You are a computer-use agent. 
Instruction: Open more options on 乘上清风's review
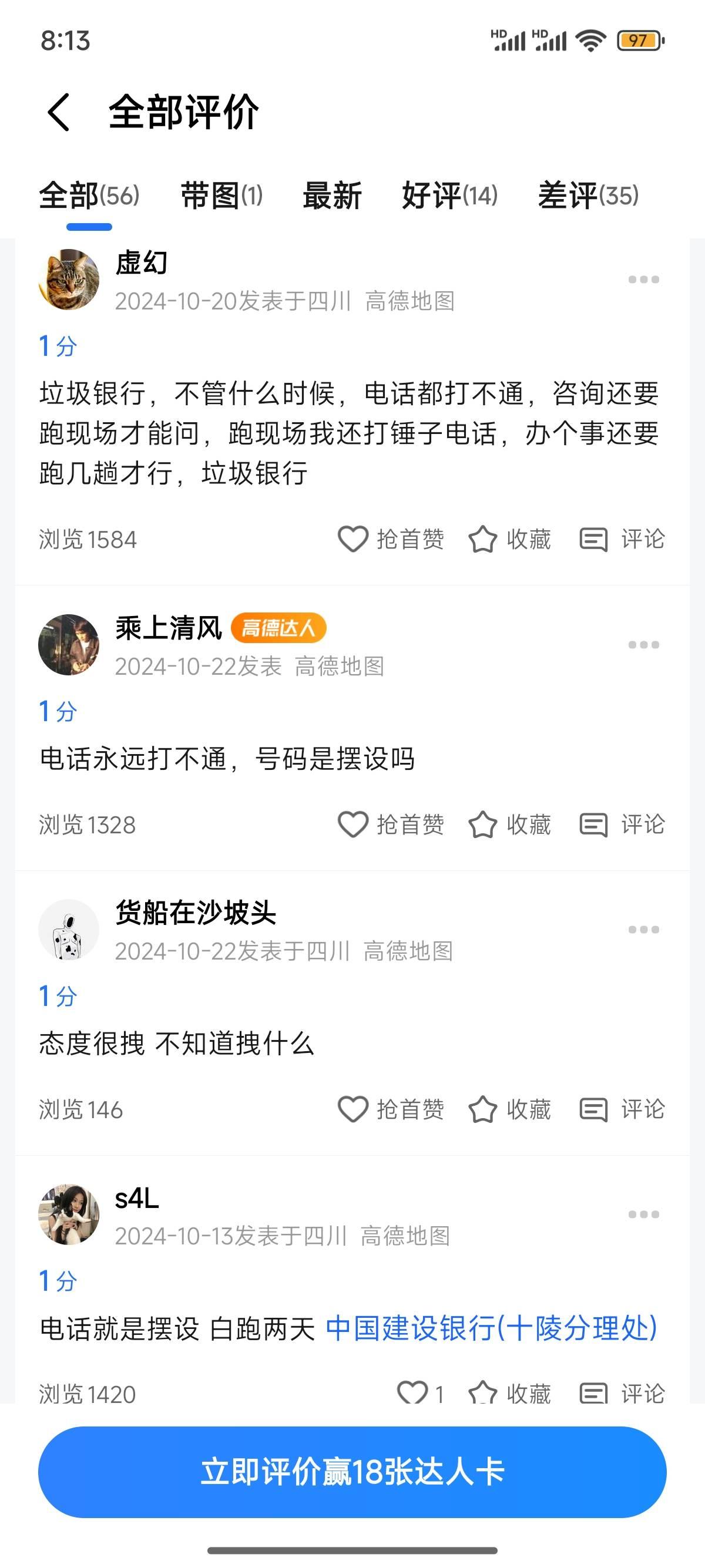pos(643,645)
